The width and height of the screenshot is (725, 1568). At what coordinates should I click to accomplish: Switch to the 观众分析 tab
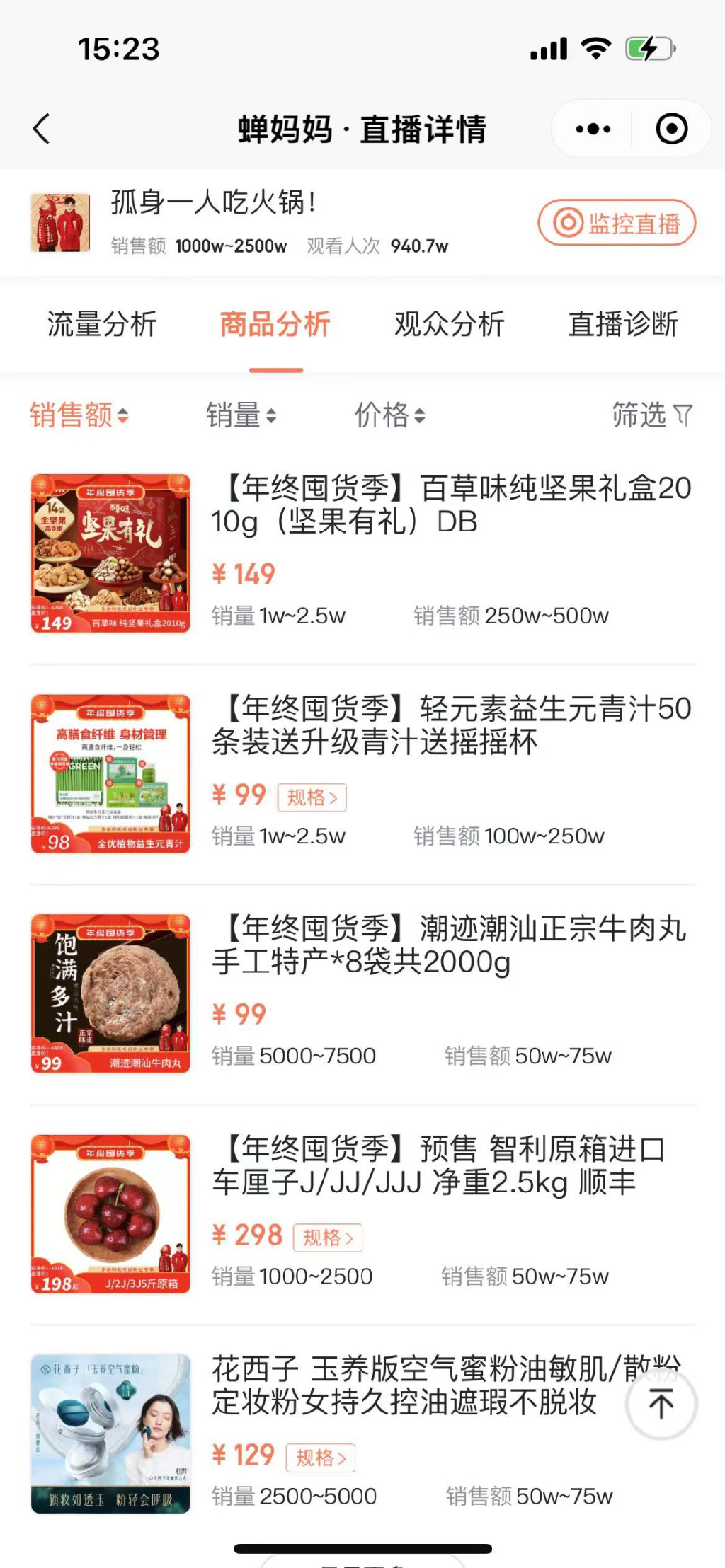[x=449, y=325]
